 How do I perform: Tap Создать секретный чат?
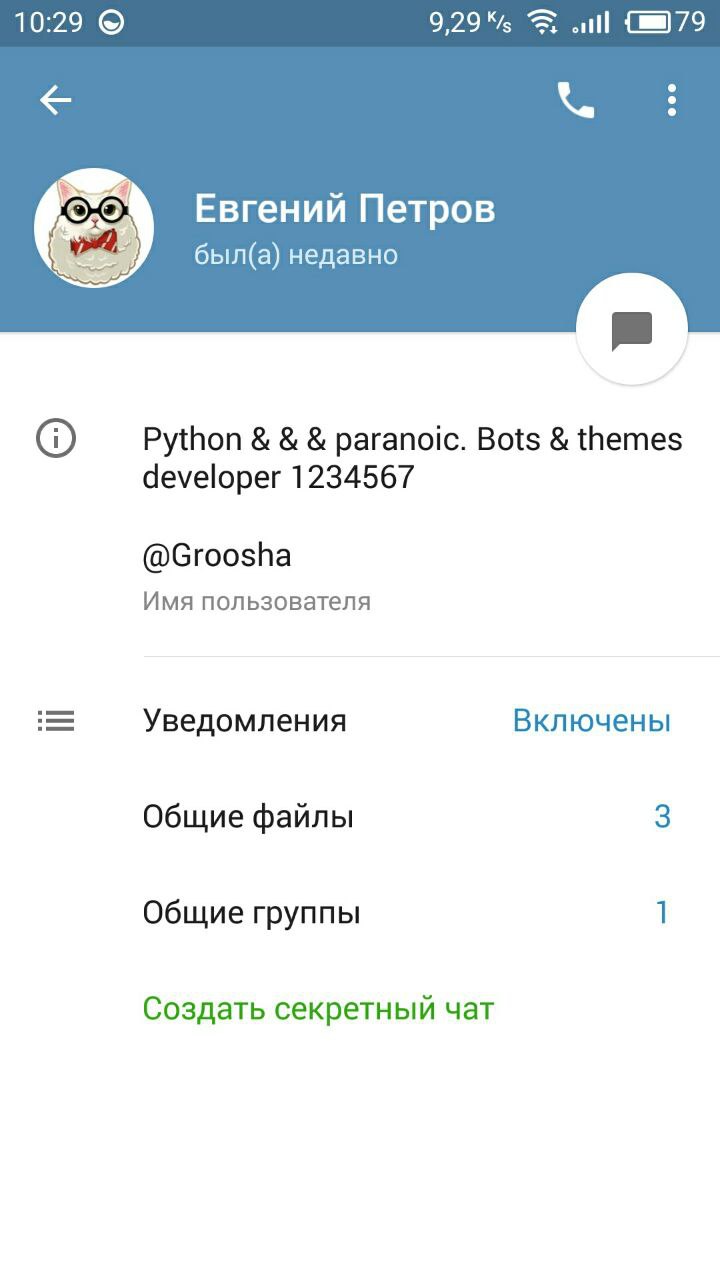(x=318, y=1009)
